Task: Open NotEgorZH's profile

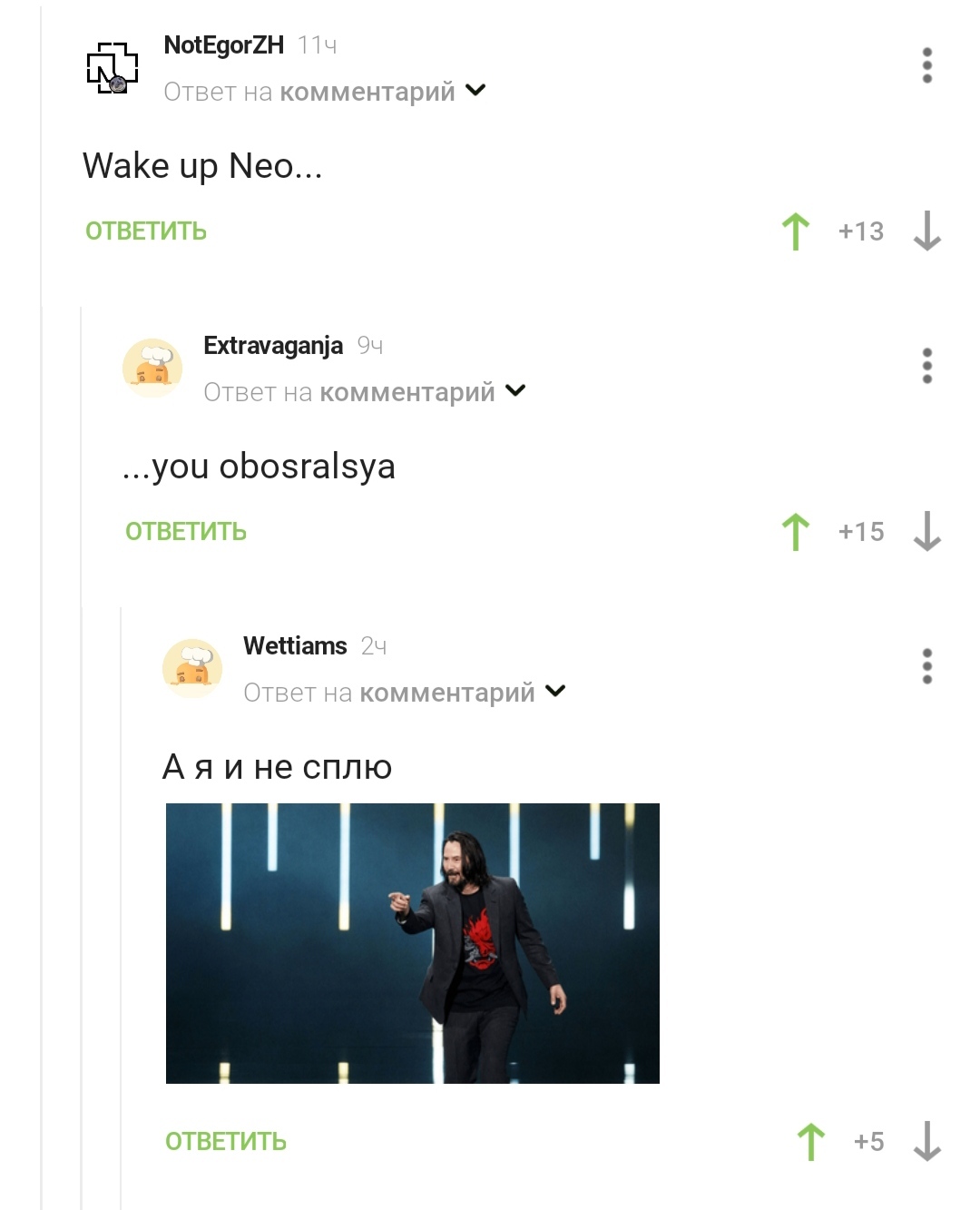Action: pyautogui.click(x=223, y=44)
